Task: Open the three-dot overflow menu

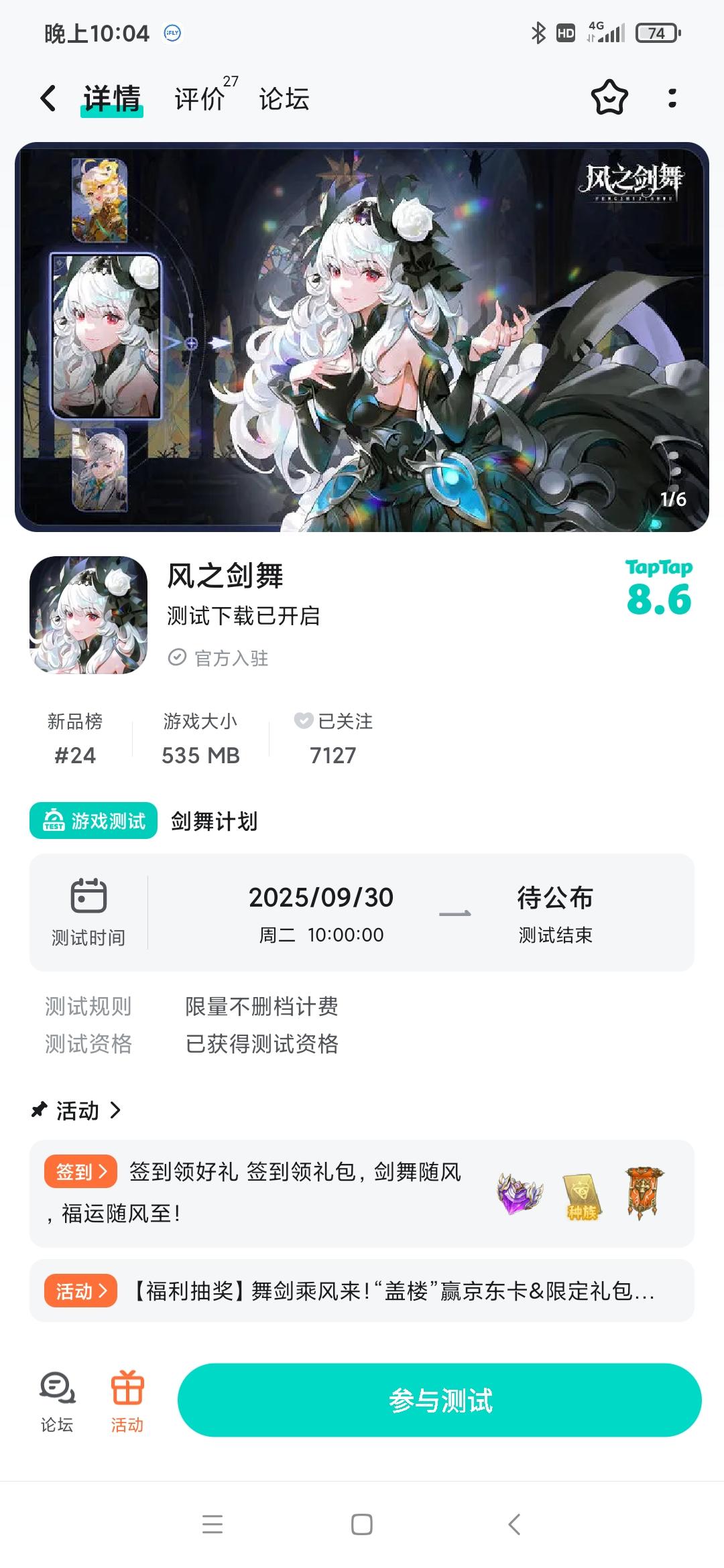Action: (x=672, y=98)
